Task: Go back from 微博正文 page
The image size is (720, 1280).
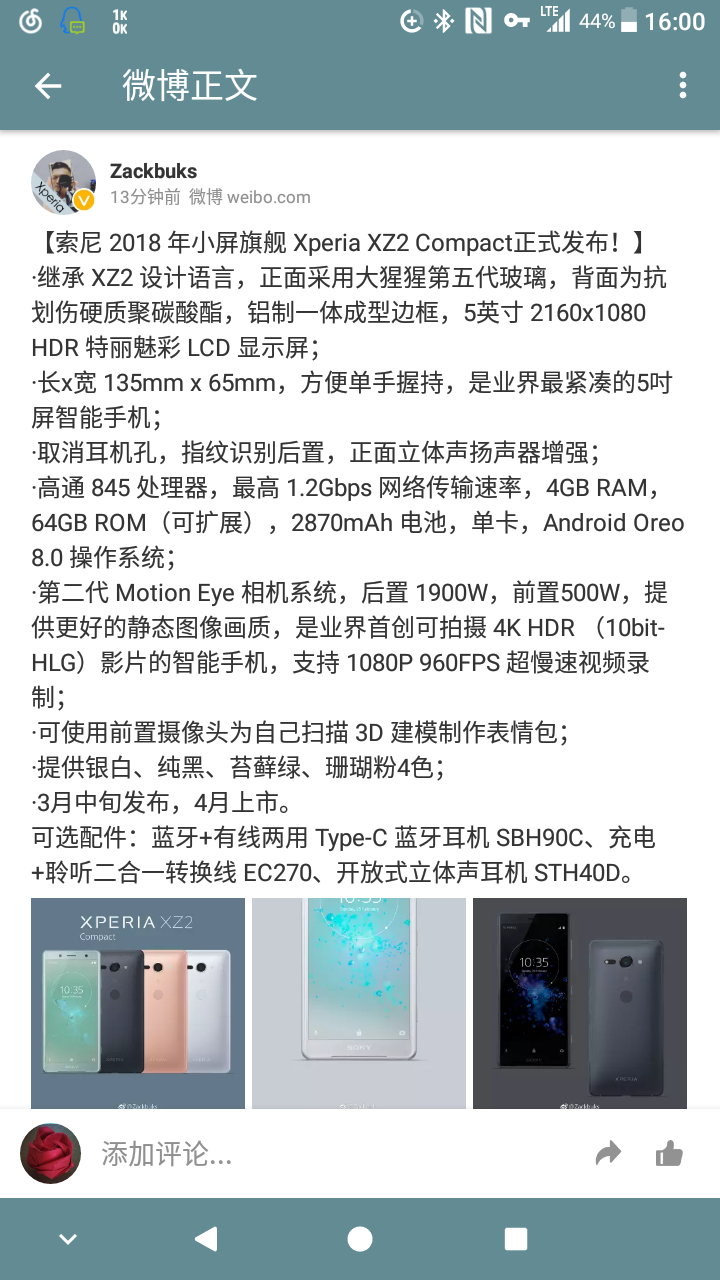Action: point(48,86)
